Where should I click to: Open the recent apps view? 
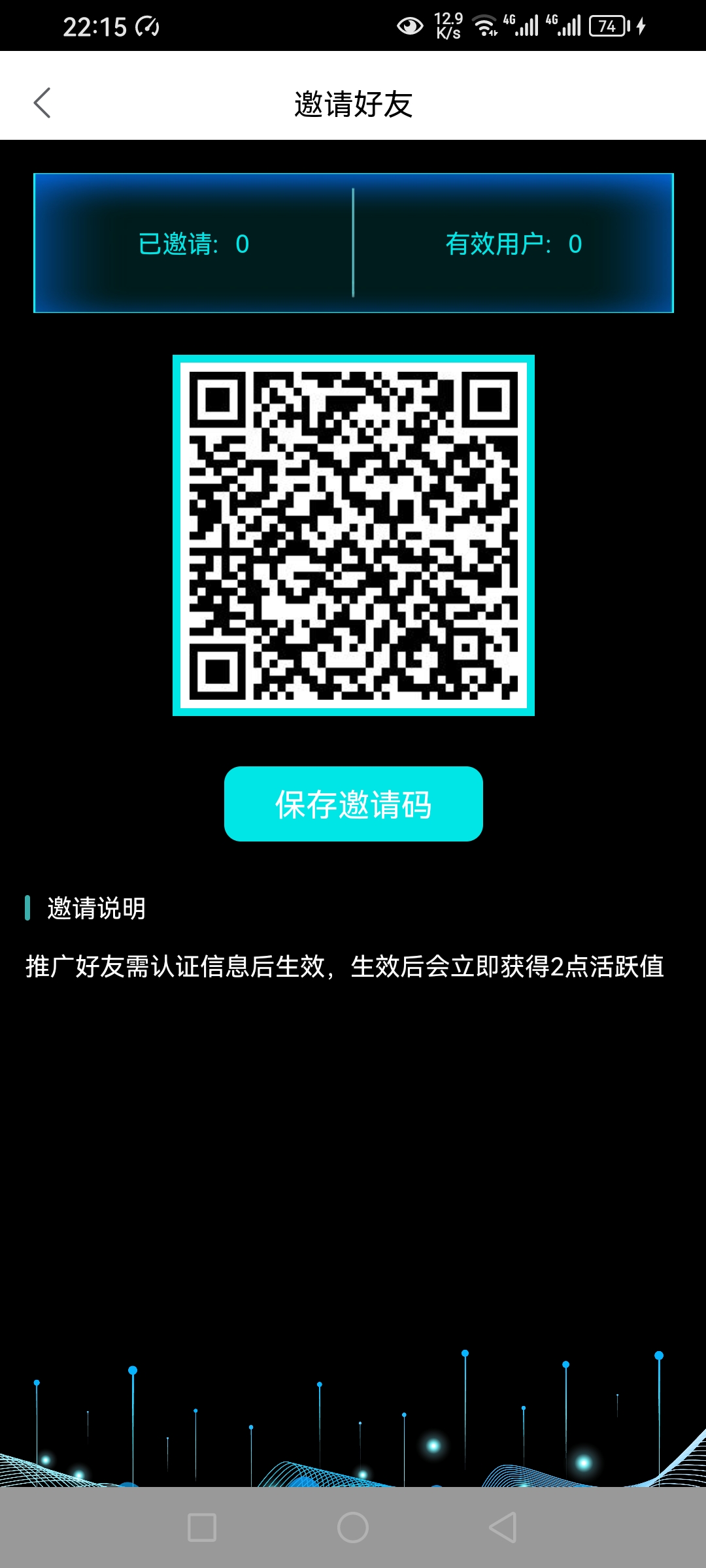[202, 1527]
